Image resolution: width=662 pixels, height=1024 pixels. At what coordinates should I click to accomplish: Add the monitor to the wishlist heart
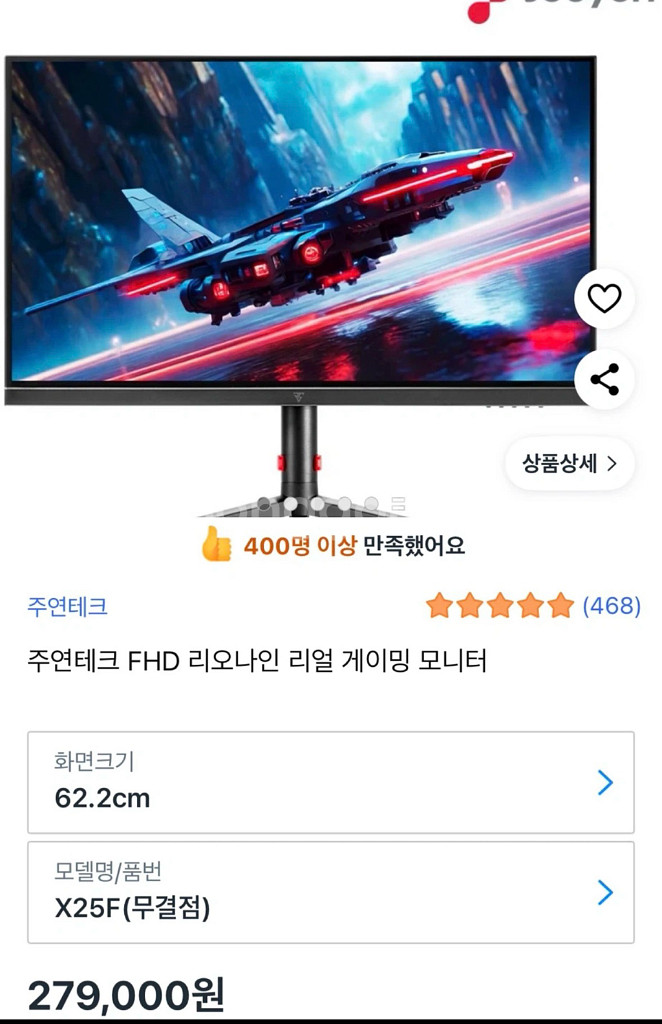point(604,298)
